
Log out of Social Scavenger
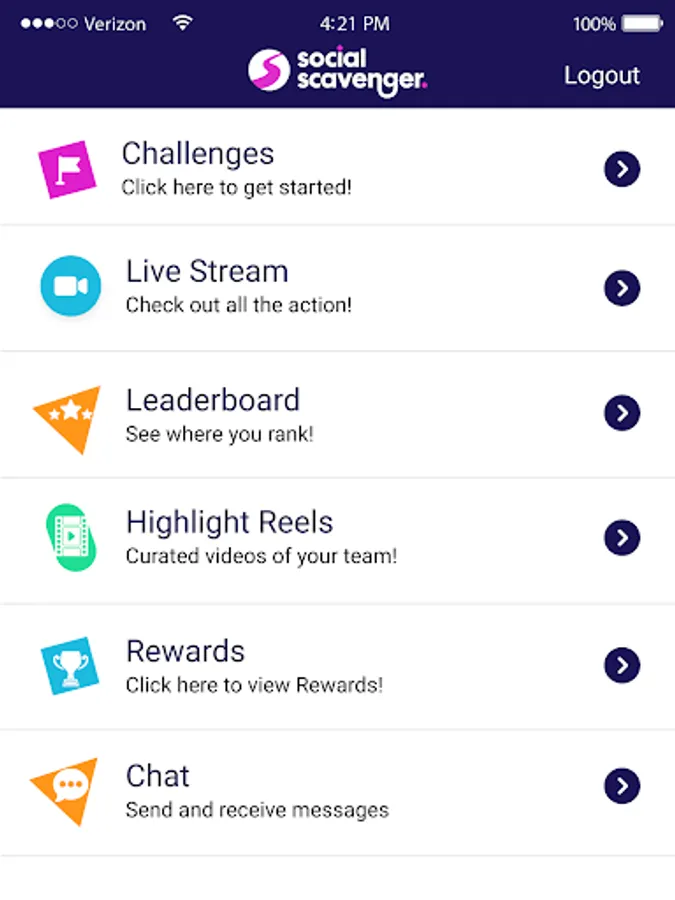601,75
